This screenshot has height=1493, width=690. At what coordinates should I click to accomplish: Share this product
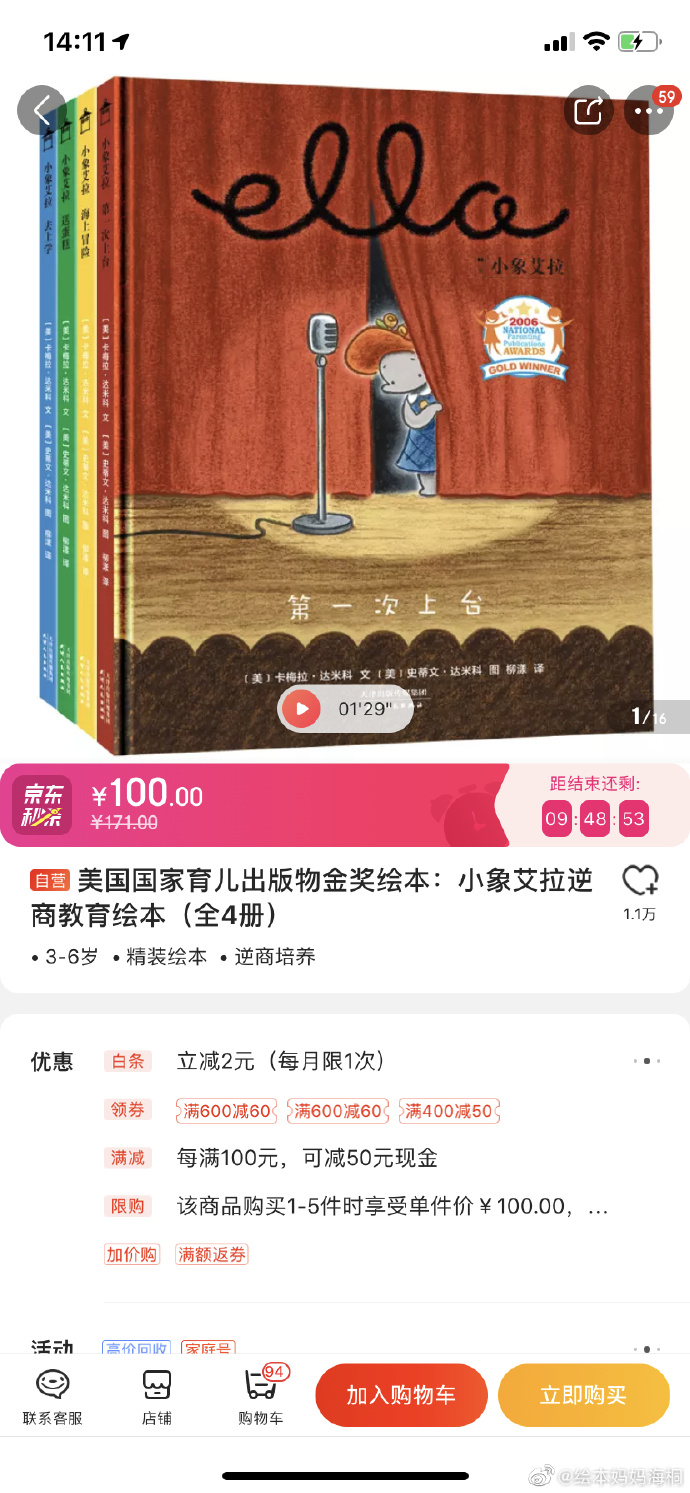coord(588,110)
